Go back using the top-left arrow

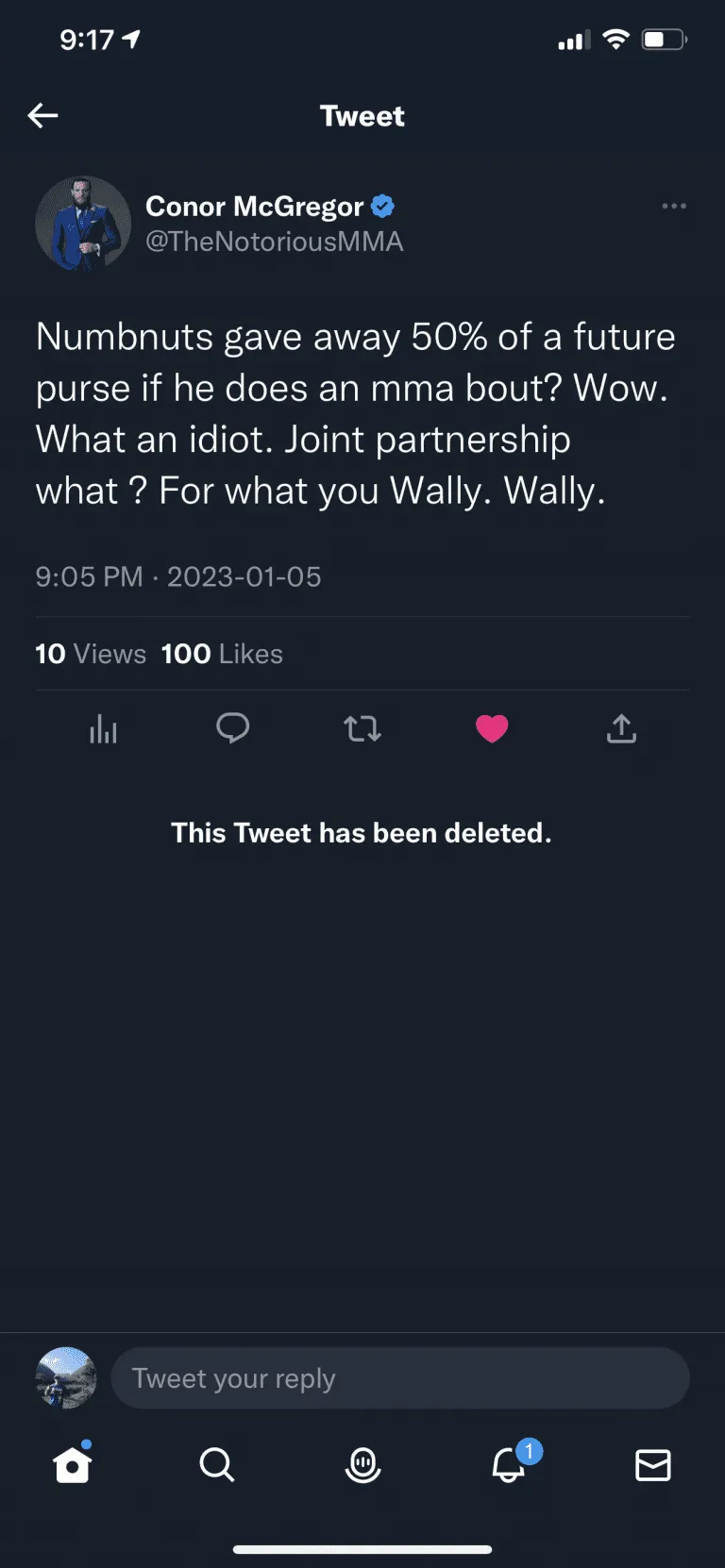[x=42, y=115]
